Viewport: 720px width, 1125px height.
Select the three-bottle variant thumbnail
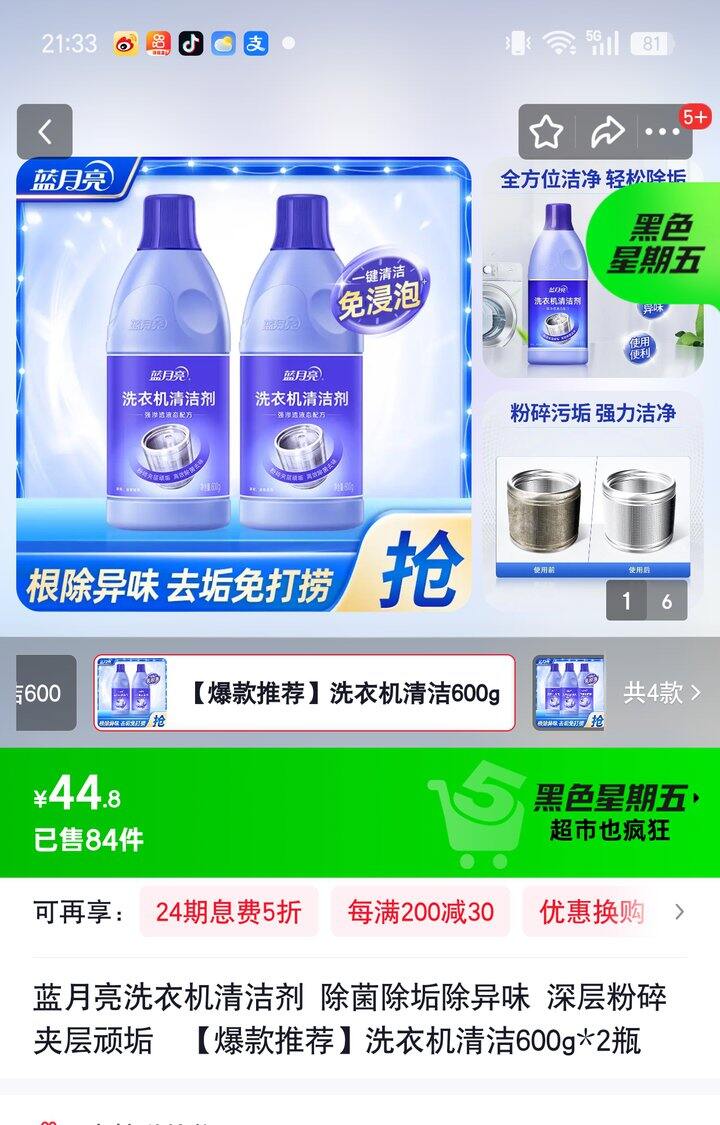568,693
